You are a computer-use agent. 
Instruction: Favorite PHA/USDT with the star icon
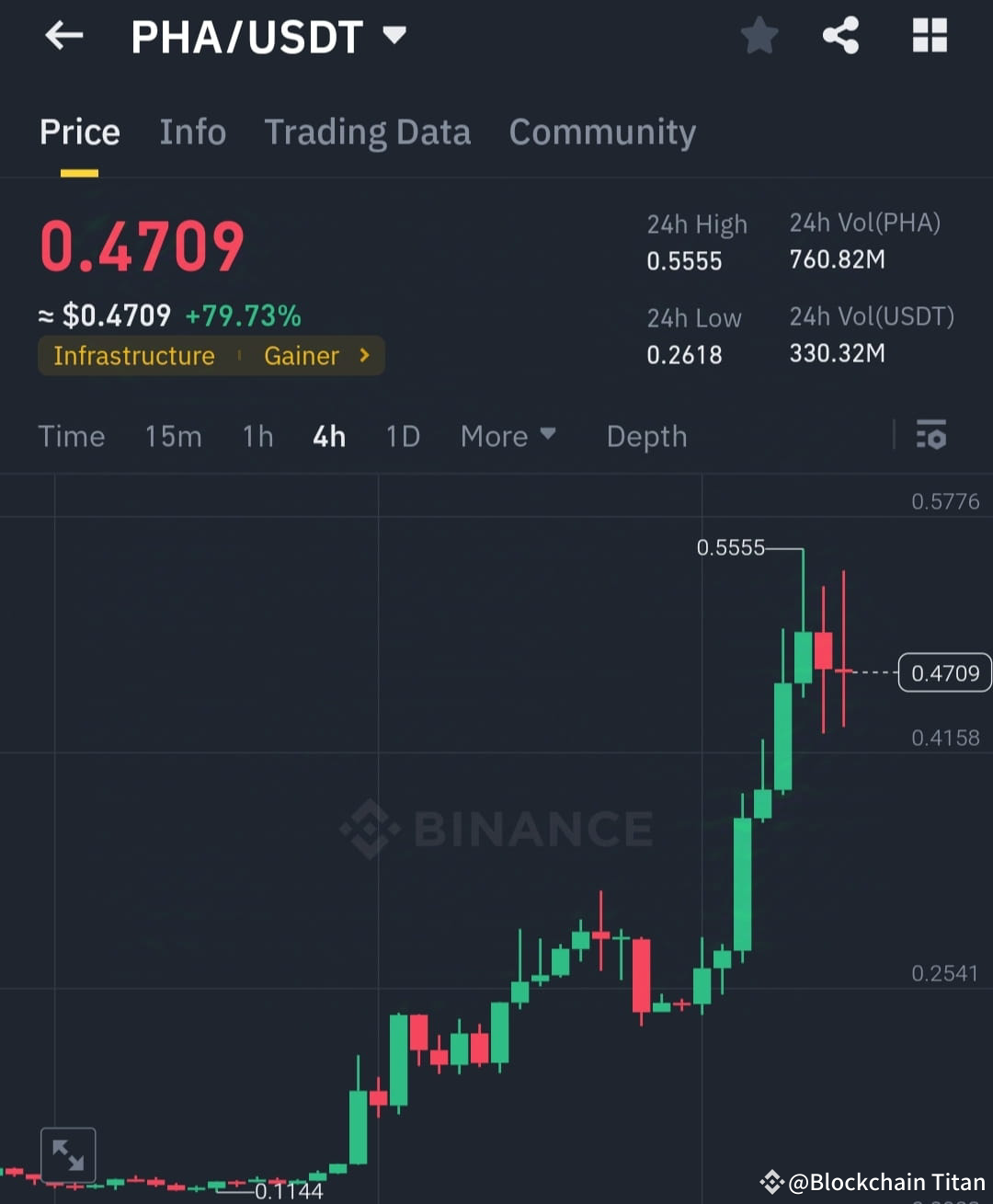[759, 35]
